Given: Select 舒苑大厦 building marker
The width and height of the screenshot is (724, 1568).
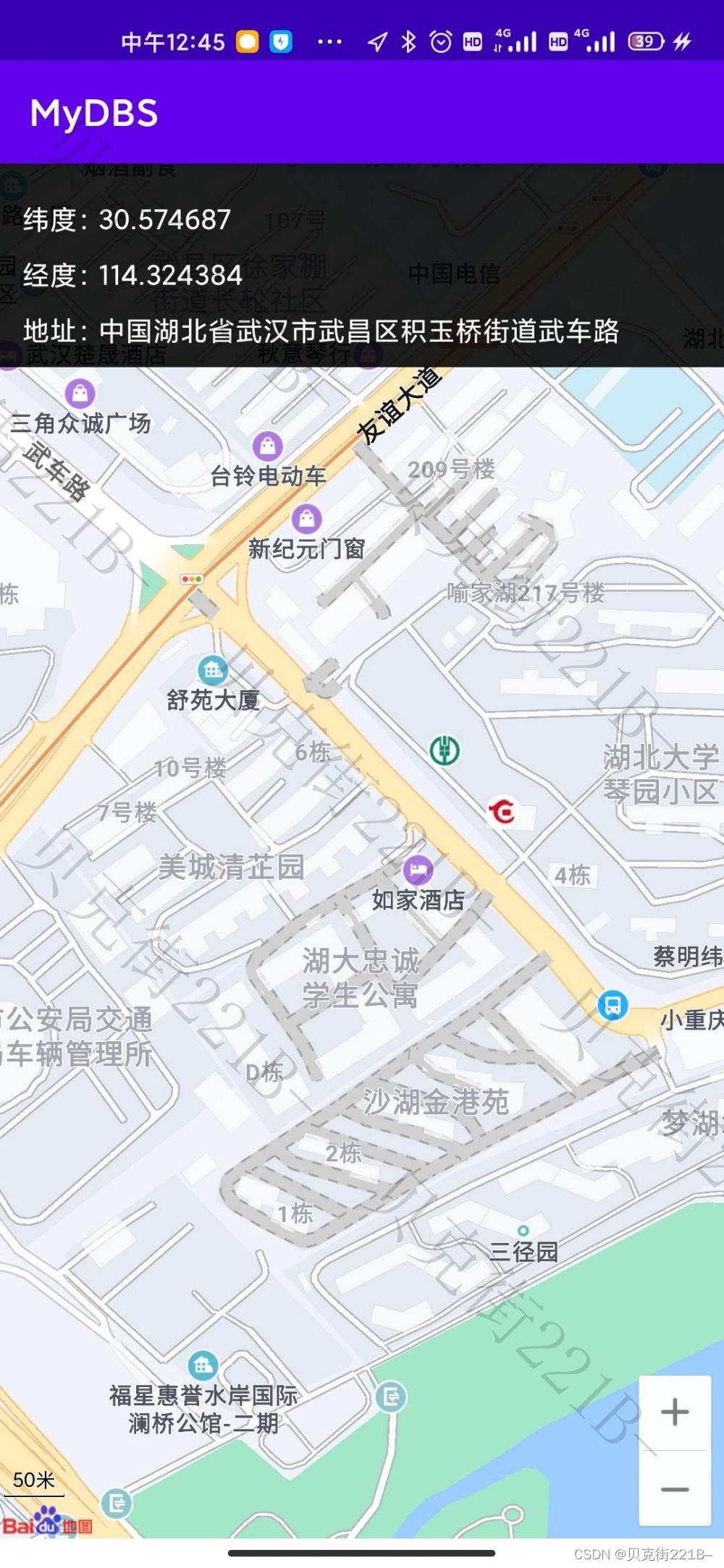Looking at the screenshot, I should (213, 670).
